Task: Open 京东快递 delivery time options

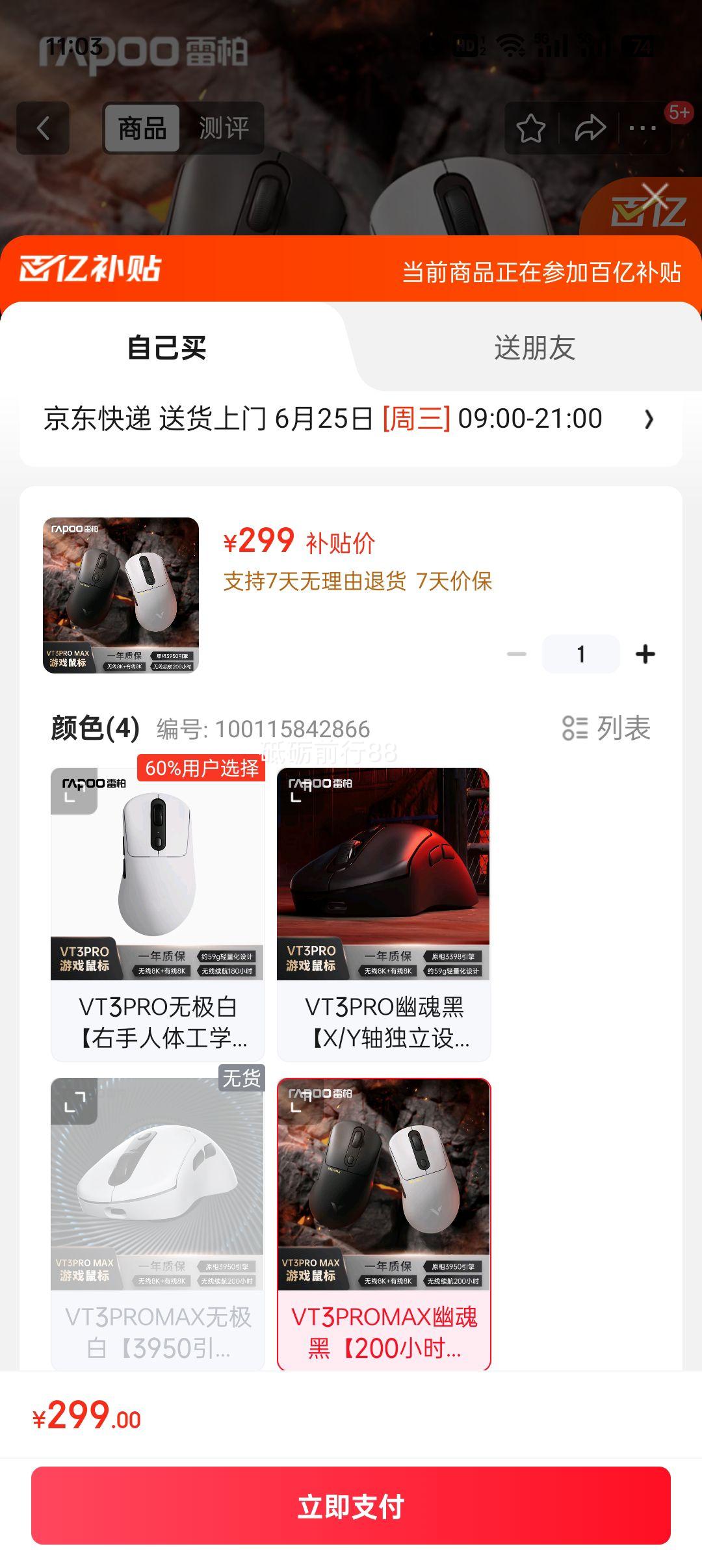Action: tap(351, 419)
